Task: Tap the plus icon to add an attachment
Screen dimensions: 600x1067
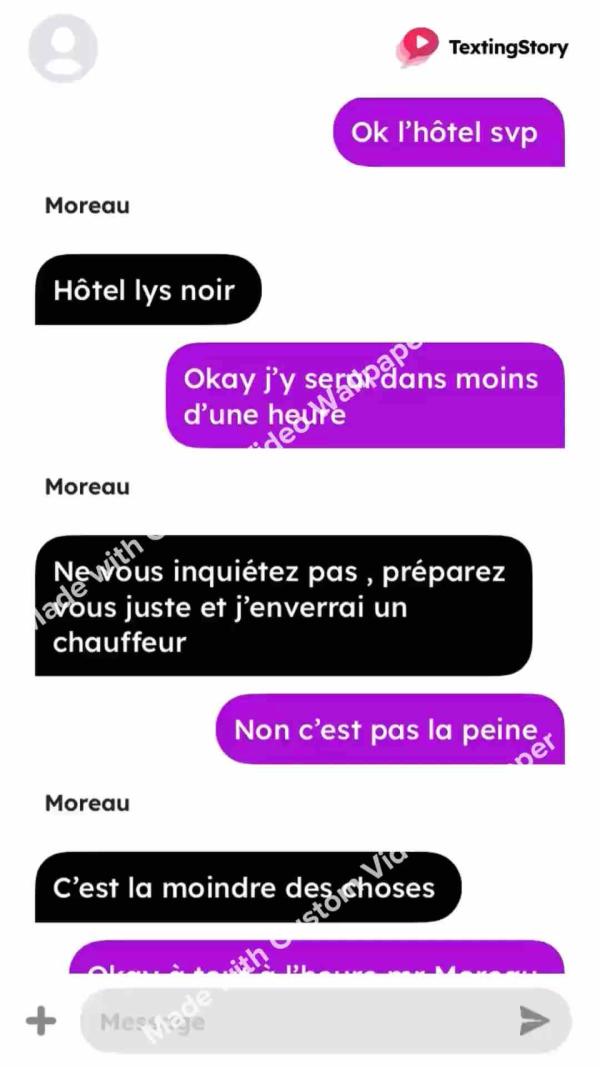Action: coord(40,1021)
